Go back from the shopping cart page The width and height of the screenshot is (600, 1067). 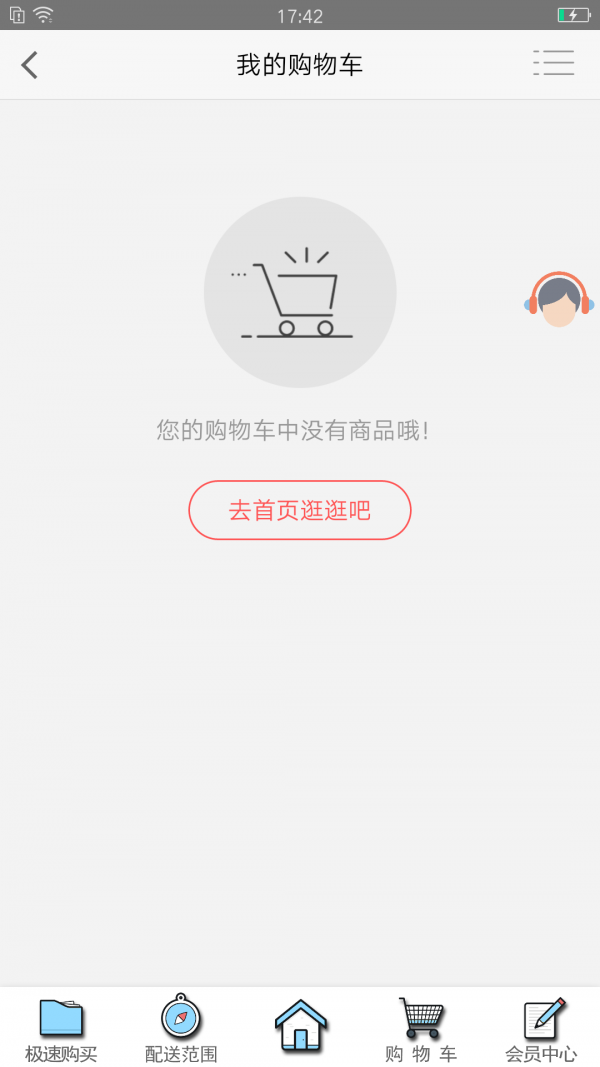click(x=30, y=66)
